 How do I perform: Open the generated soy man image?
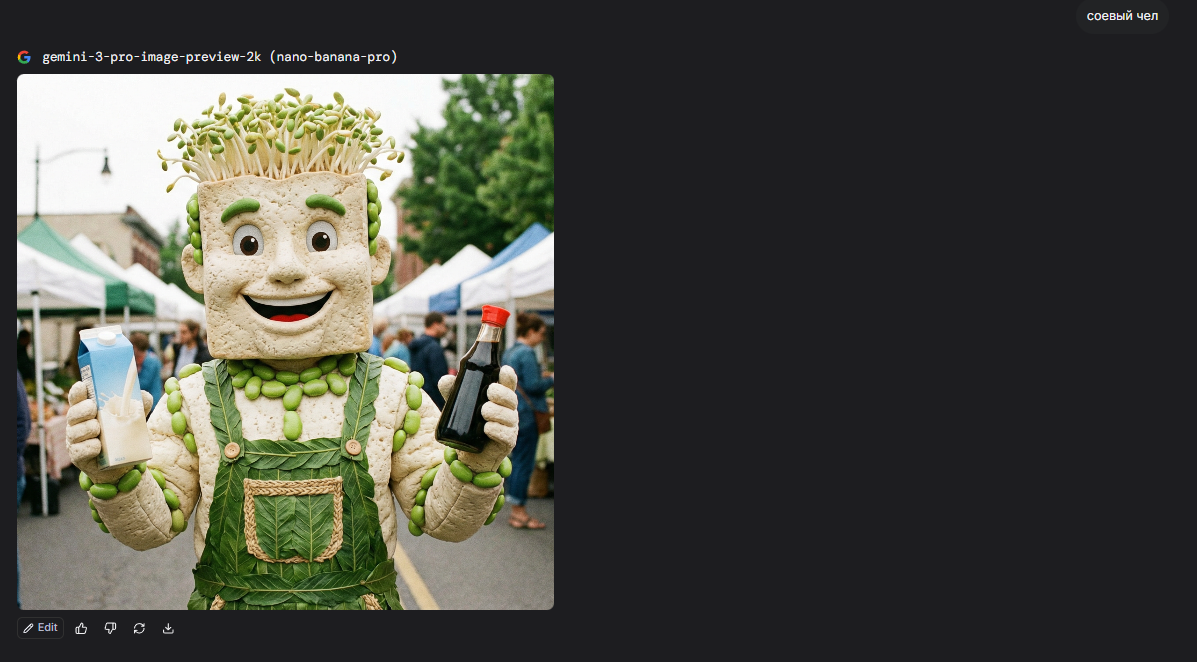click(285, 342)
